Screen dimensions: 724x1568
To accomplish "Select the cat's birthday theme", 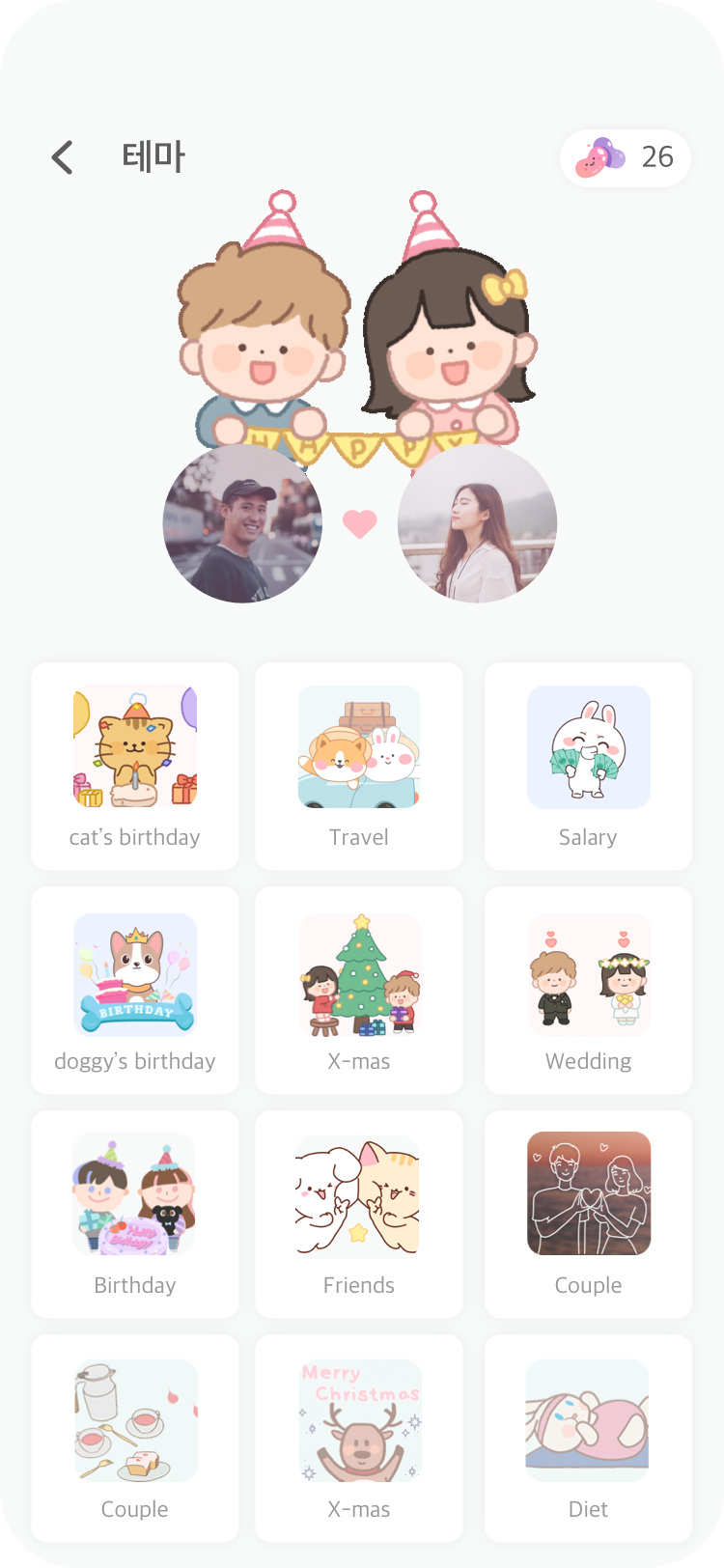I will tap(135, 766).
